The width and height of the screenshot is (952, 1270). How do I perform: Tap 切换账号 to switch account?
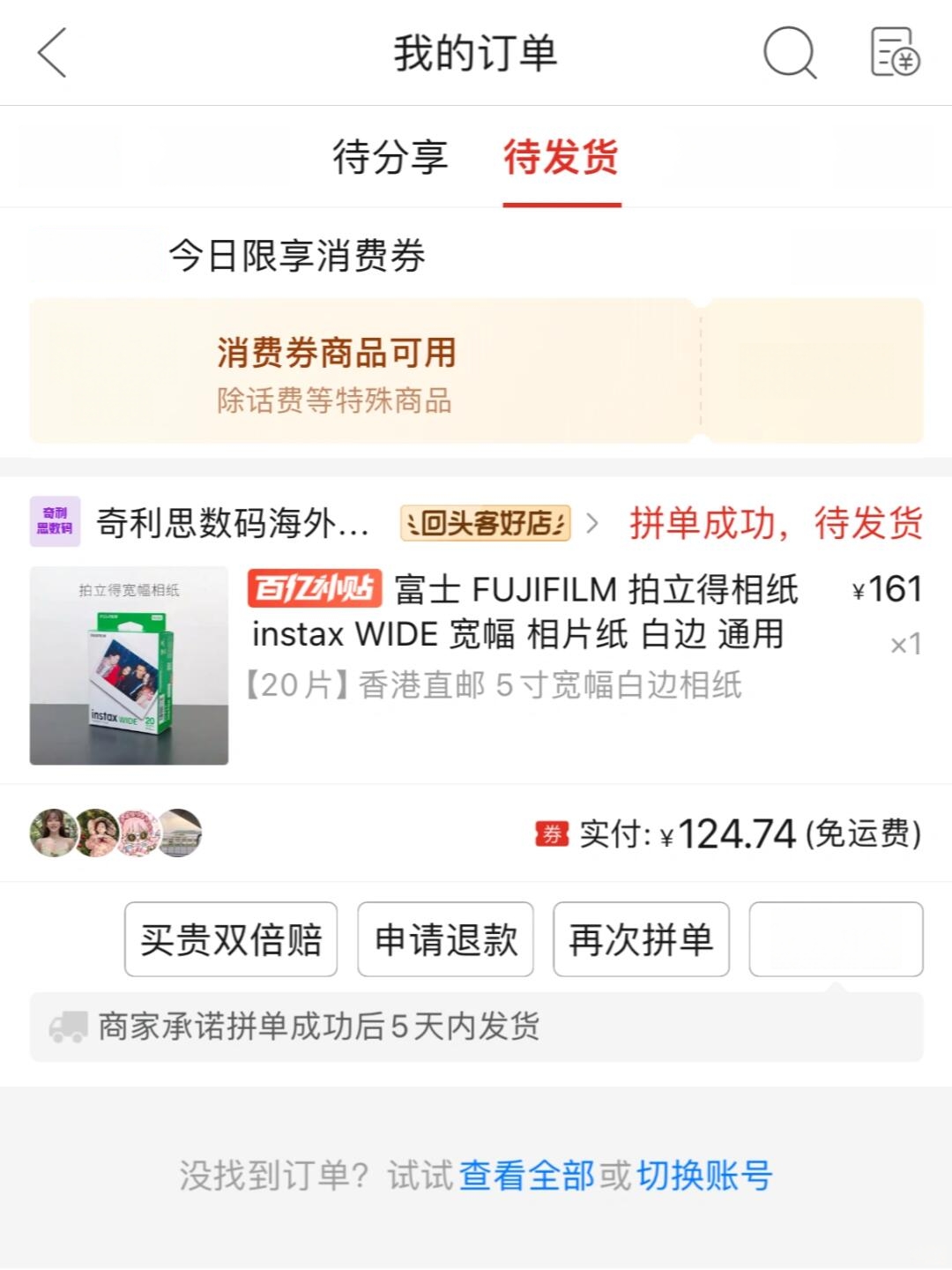click(x=704, y=1176)
